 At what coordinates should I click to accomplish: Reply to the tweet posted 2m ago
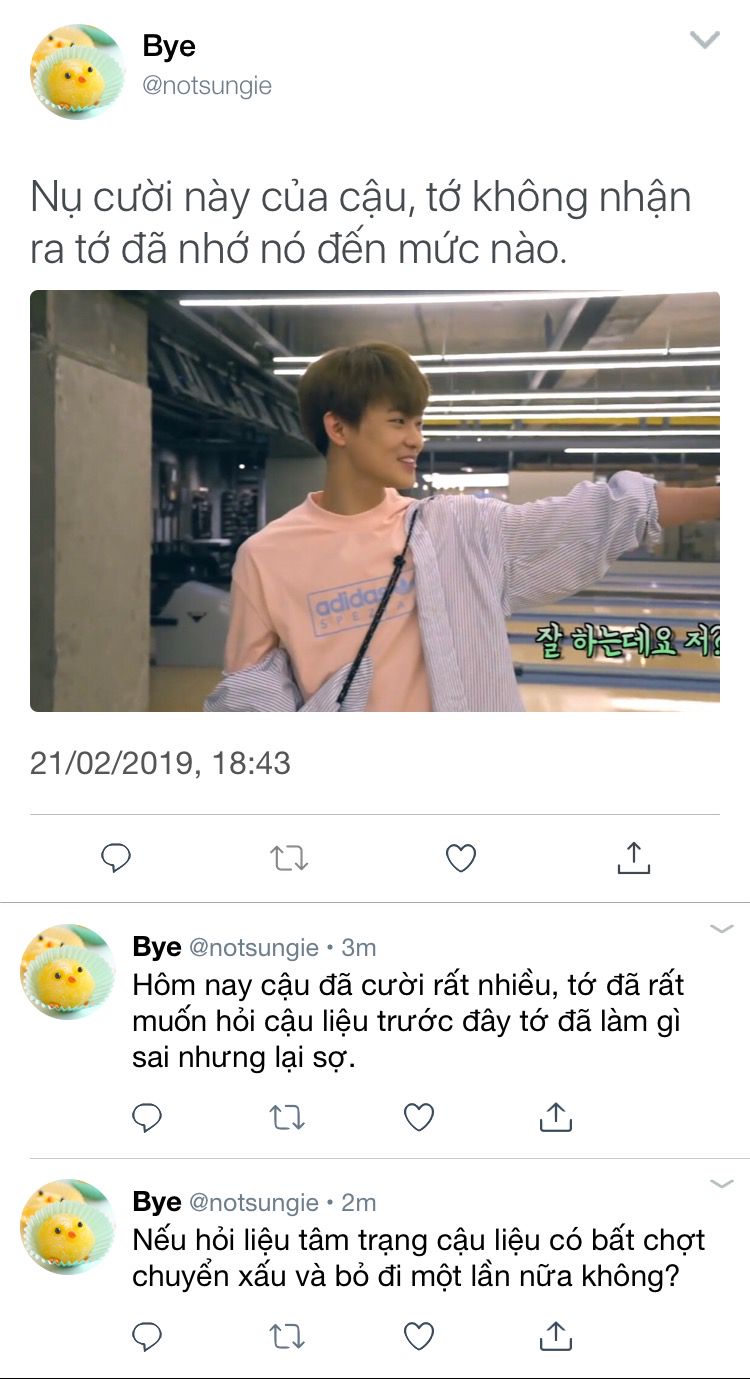(x=147, y=1336)
